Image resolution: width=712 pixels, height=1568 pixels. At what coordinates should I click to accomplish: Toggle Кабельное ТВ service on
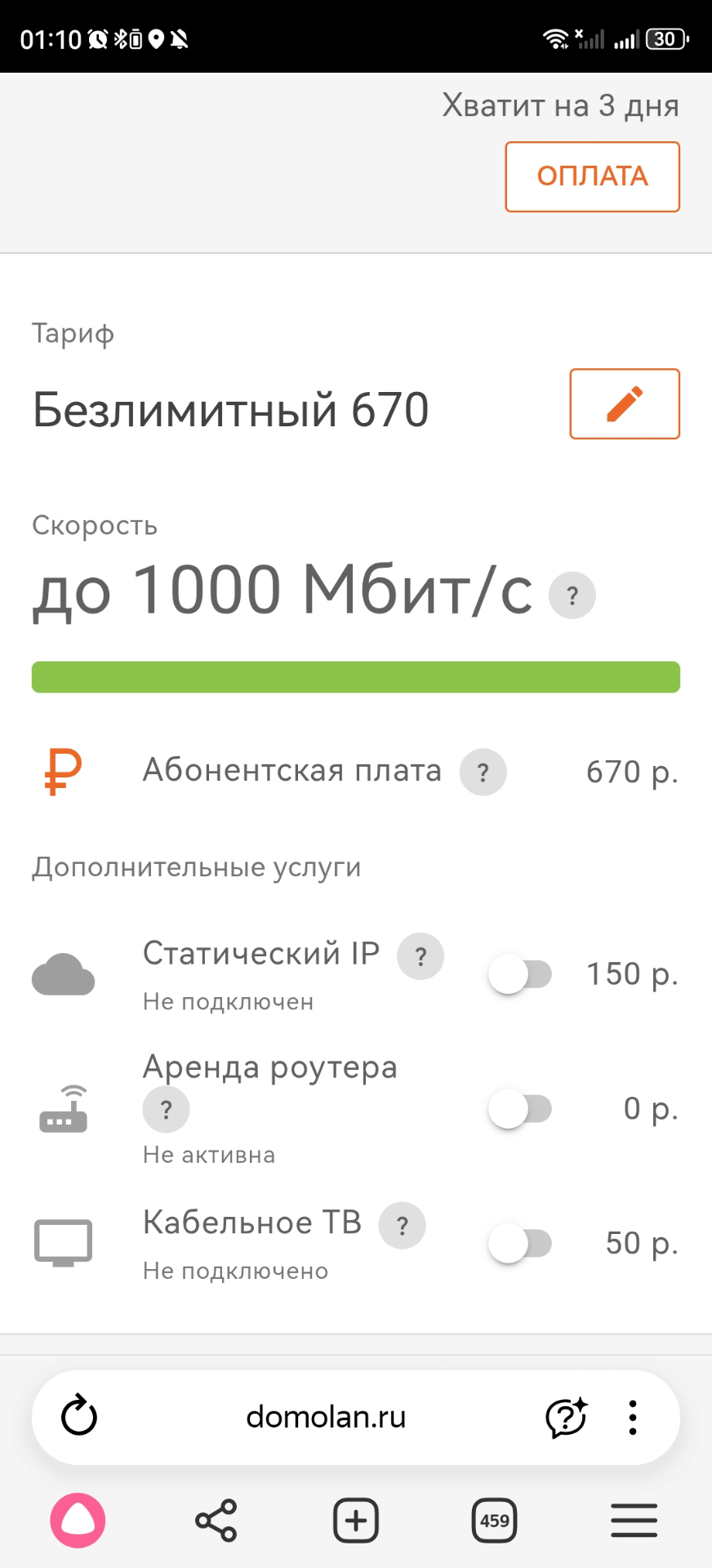tap(520, 1244)
